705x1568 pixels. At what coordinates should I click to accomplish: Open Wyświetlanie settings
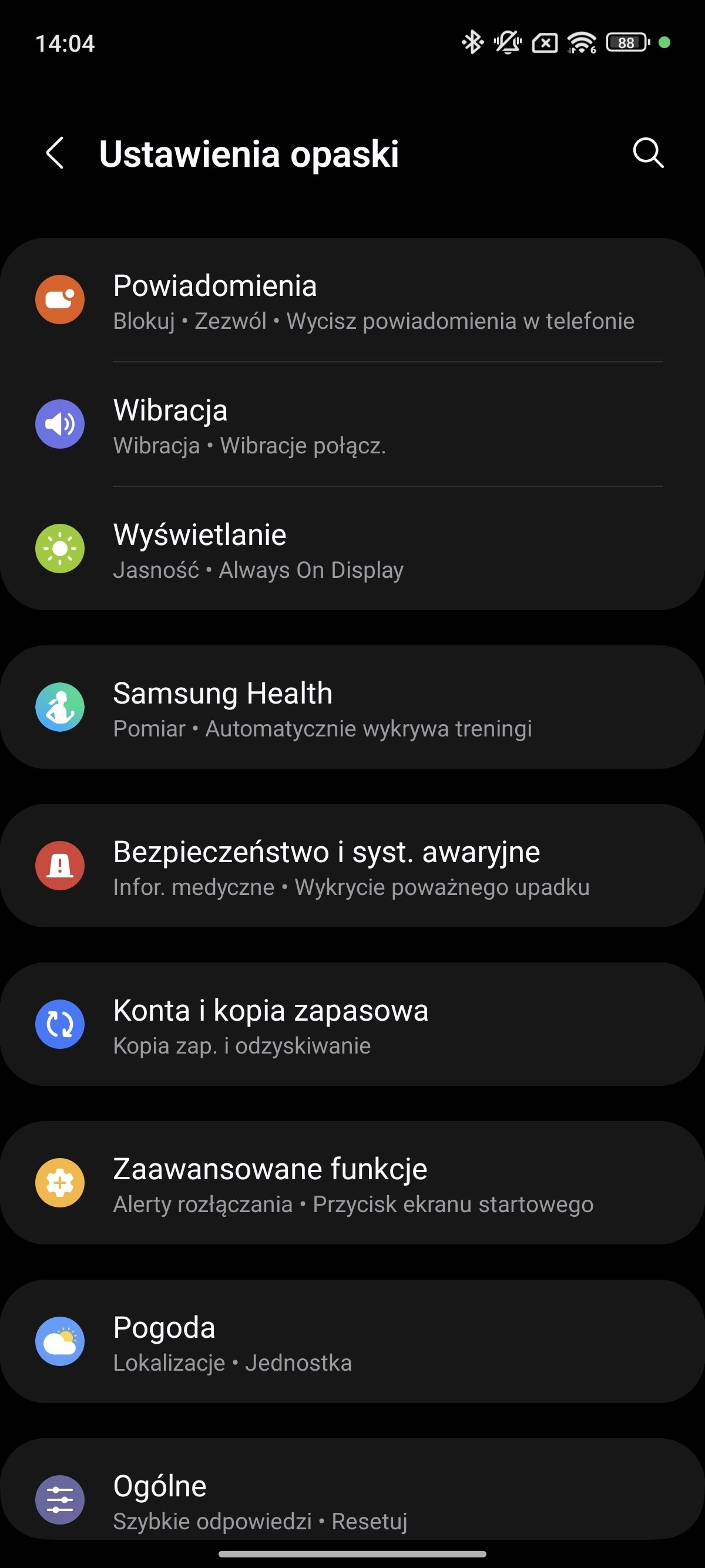point(352,549)
